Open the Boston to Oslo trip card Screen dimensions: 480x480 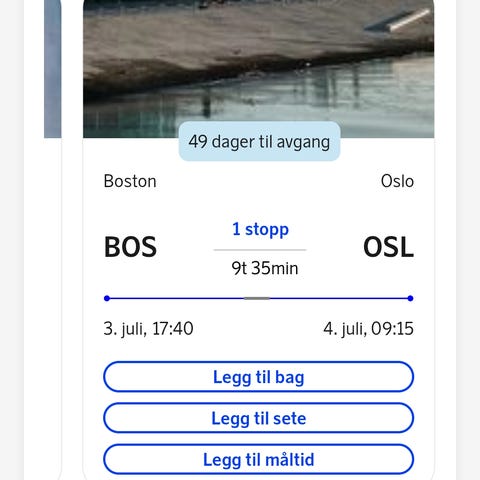[x=258, y=240]
